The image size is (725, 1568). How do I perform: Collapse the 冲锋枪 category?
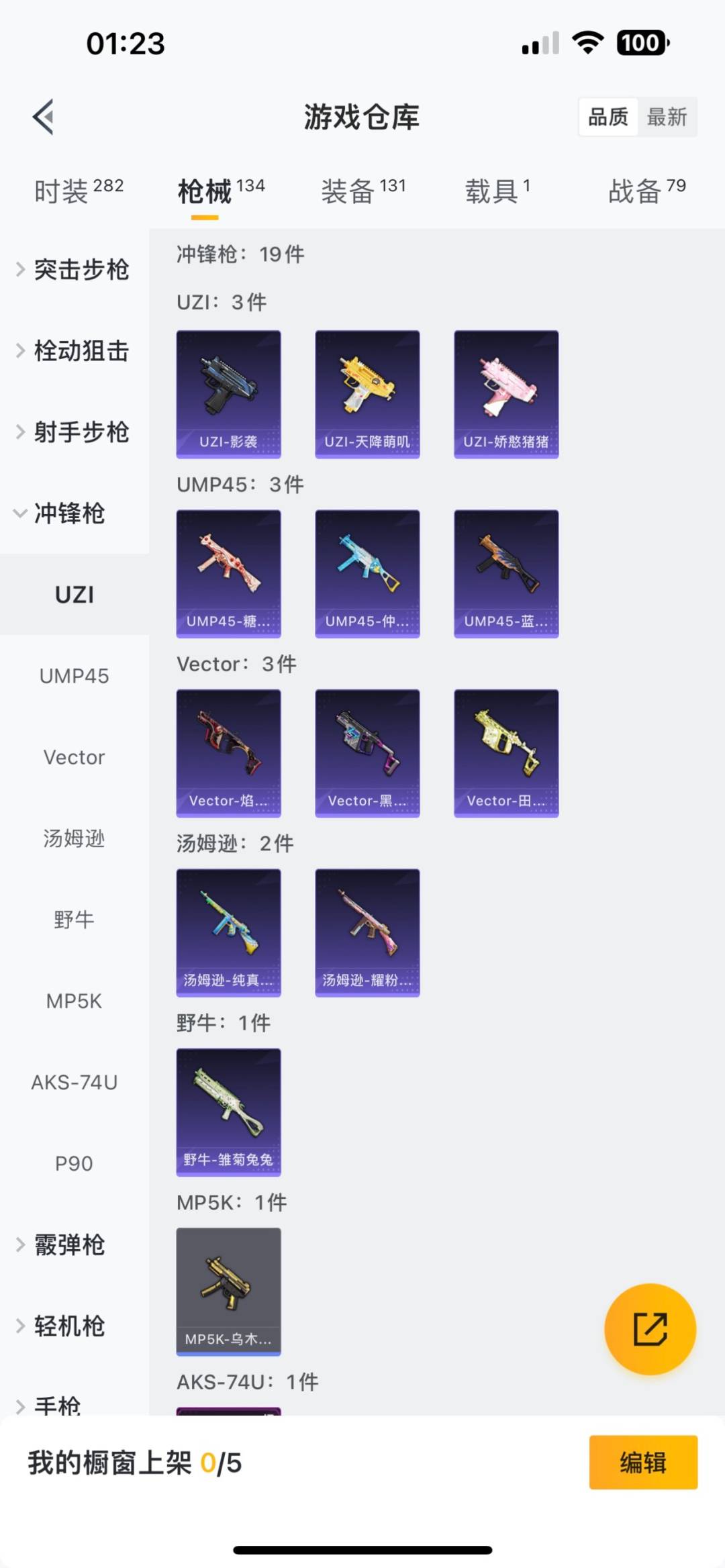[x=69, y=513]
